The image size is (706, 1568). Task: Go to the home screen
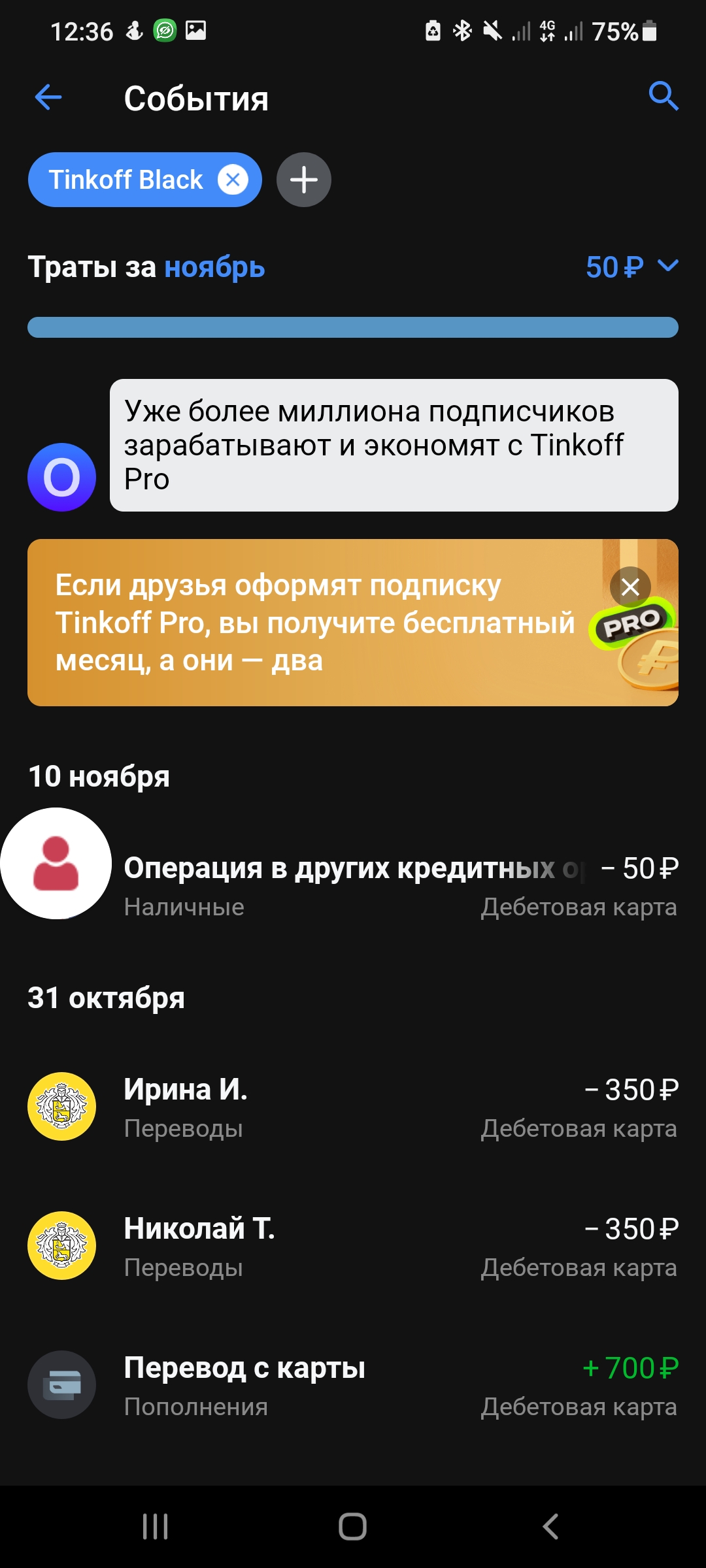point(353,1527)
